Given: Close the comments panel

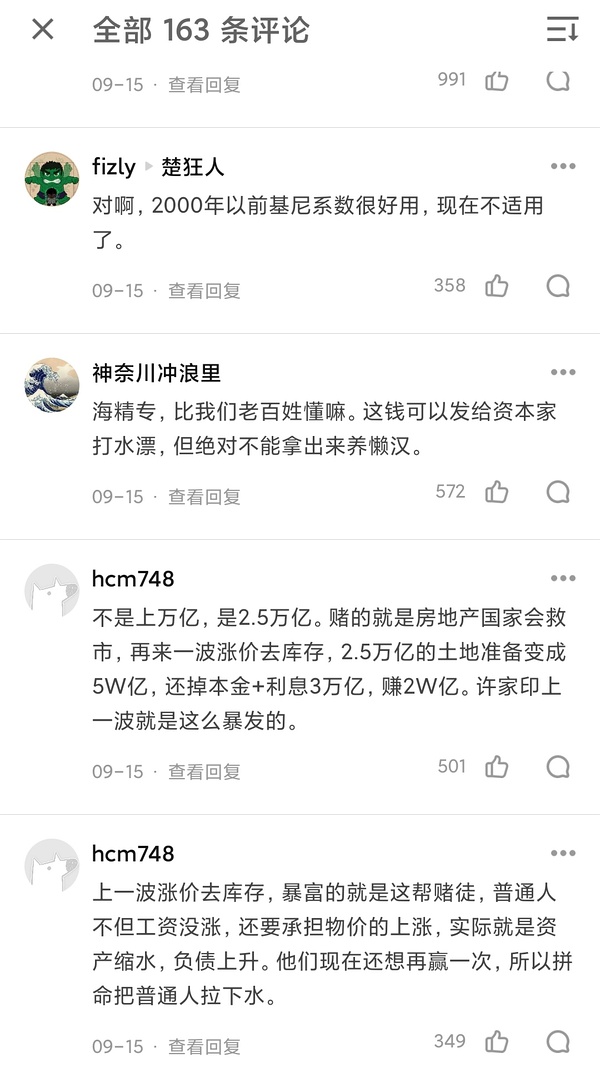Looking at the screenshot, I should pos(42,30).
